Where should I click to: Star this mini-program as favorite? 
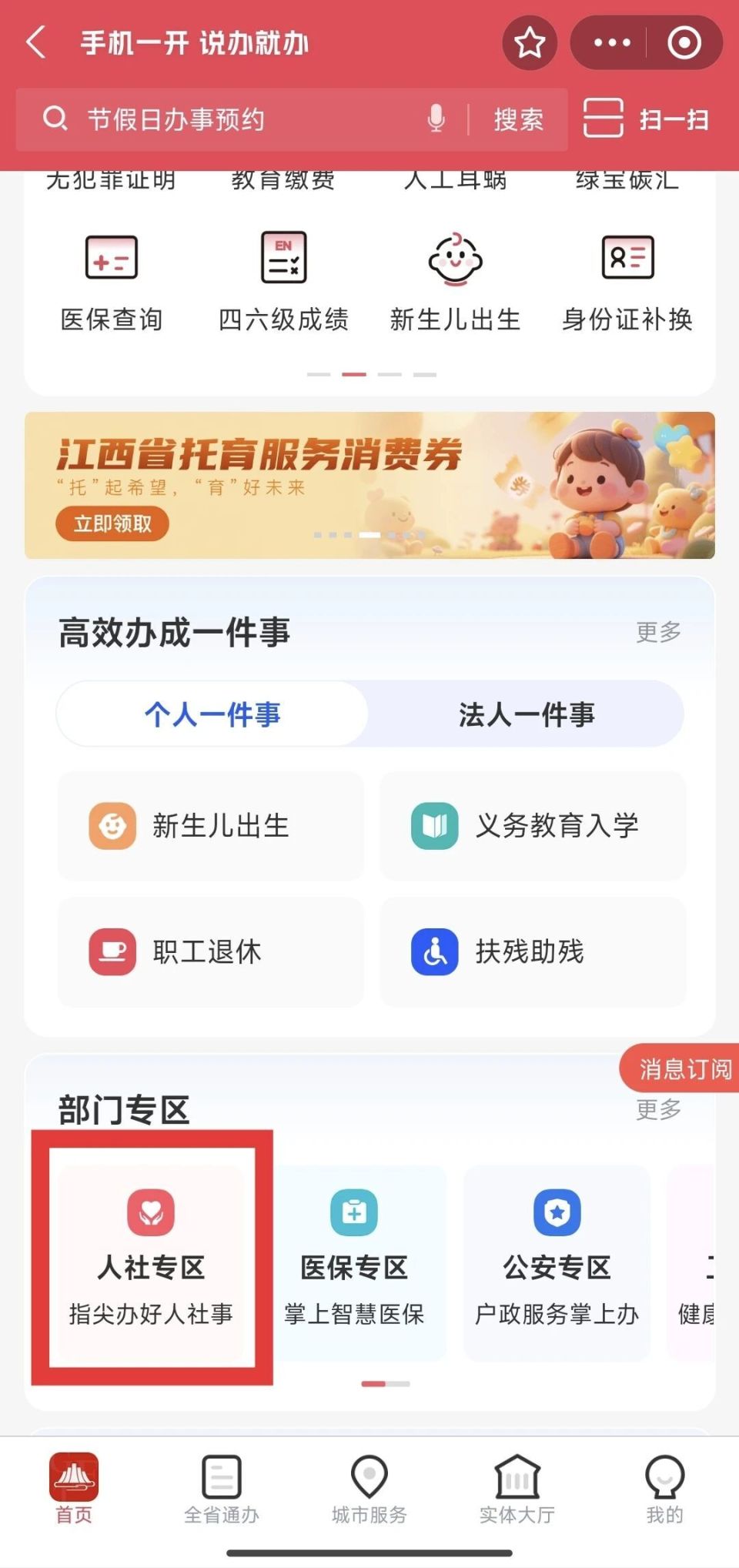[x=529, y=43]
